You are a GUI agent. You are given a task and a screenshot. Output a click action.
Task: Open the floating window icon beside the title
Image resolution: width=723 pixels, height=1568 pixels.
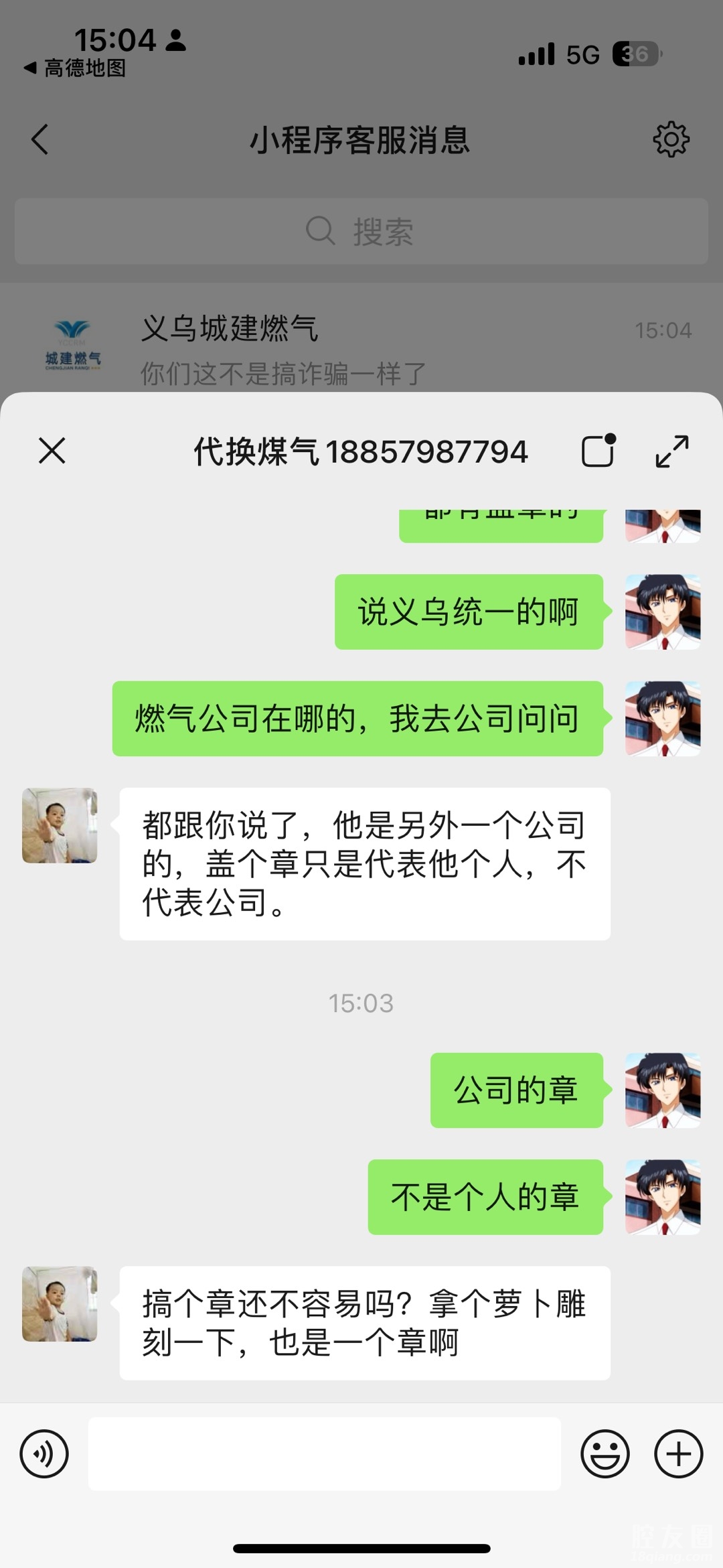click(598, 450)
